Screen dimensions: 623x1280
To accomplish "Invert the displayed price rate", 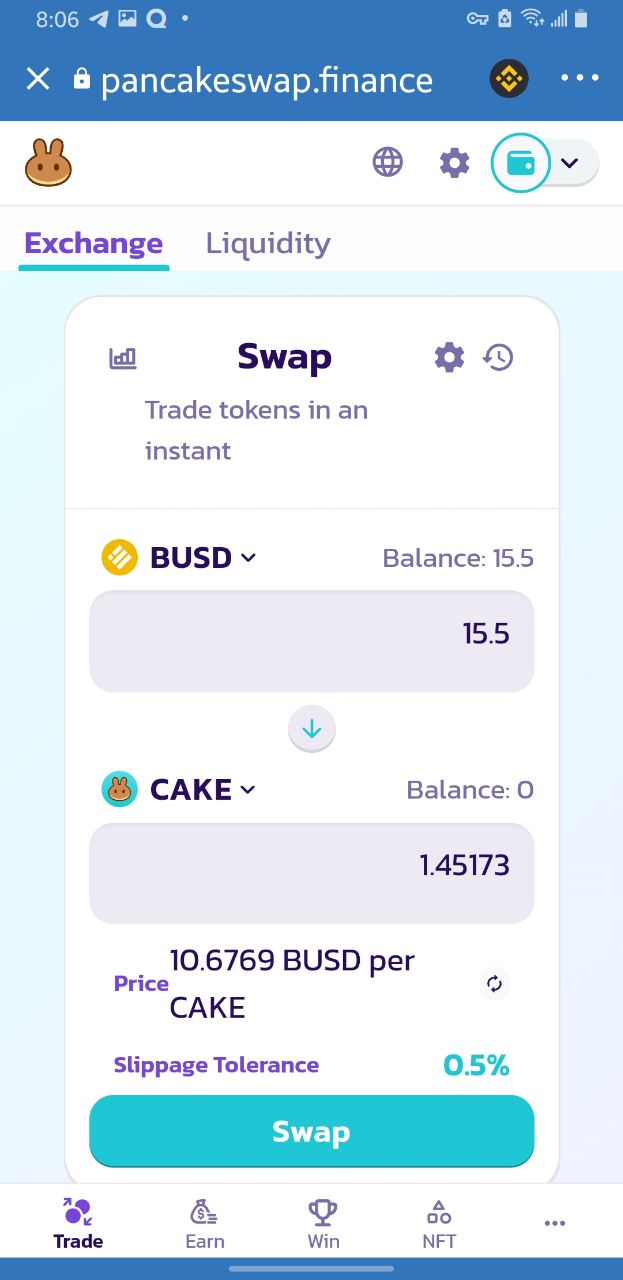I will 494,984.
